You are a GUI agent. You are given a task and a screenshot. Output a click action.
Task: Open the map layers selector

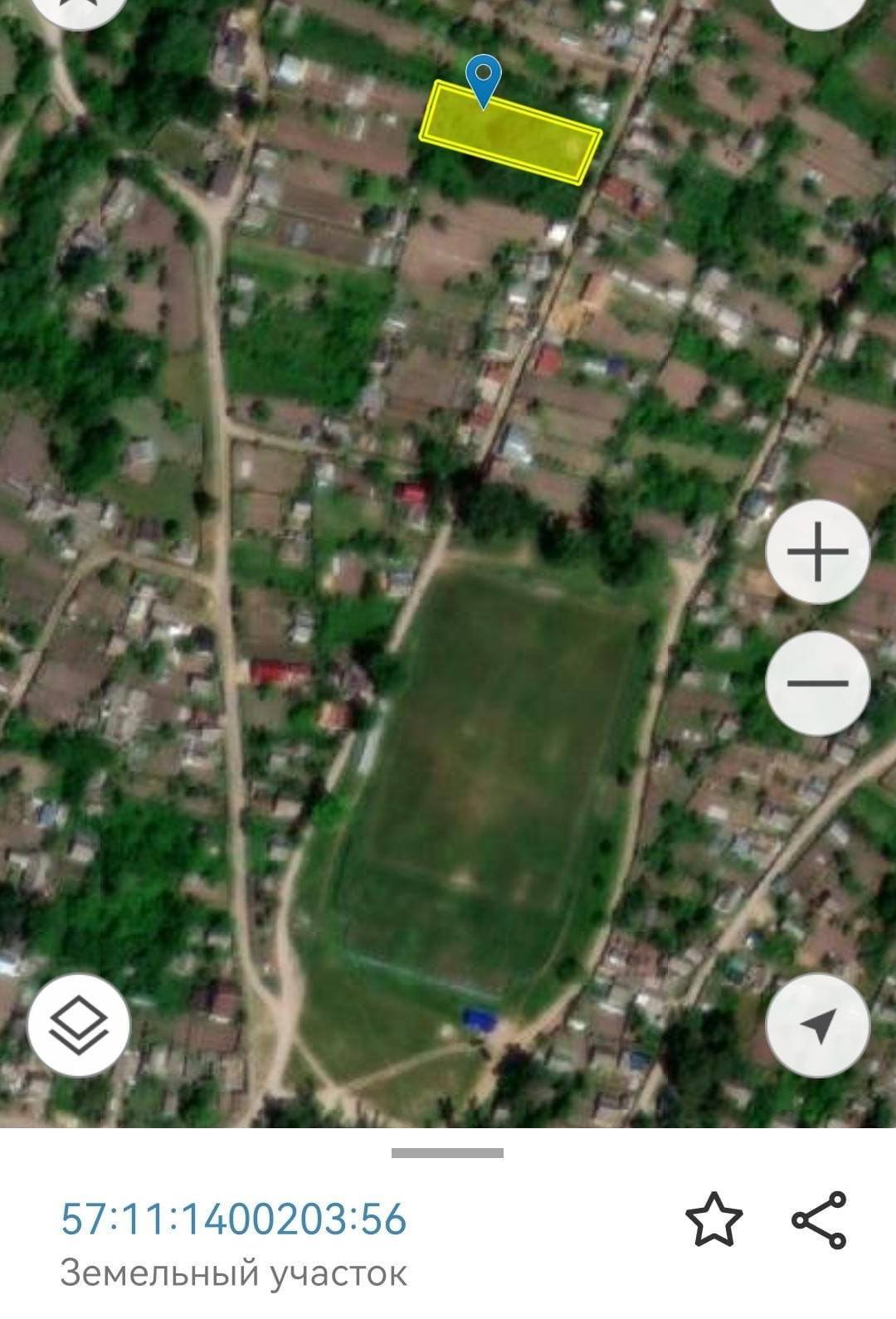[x=79, y=1025]
